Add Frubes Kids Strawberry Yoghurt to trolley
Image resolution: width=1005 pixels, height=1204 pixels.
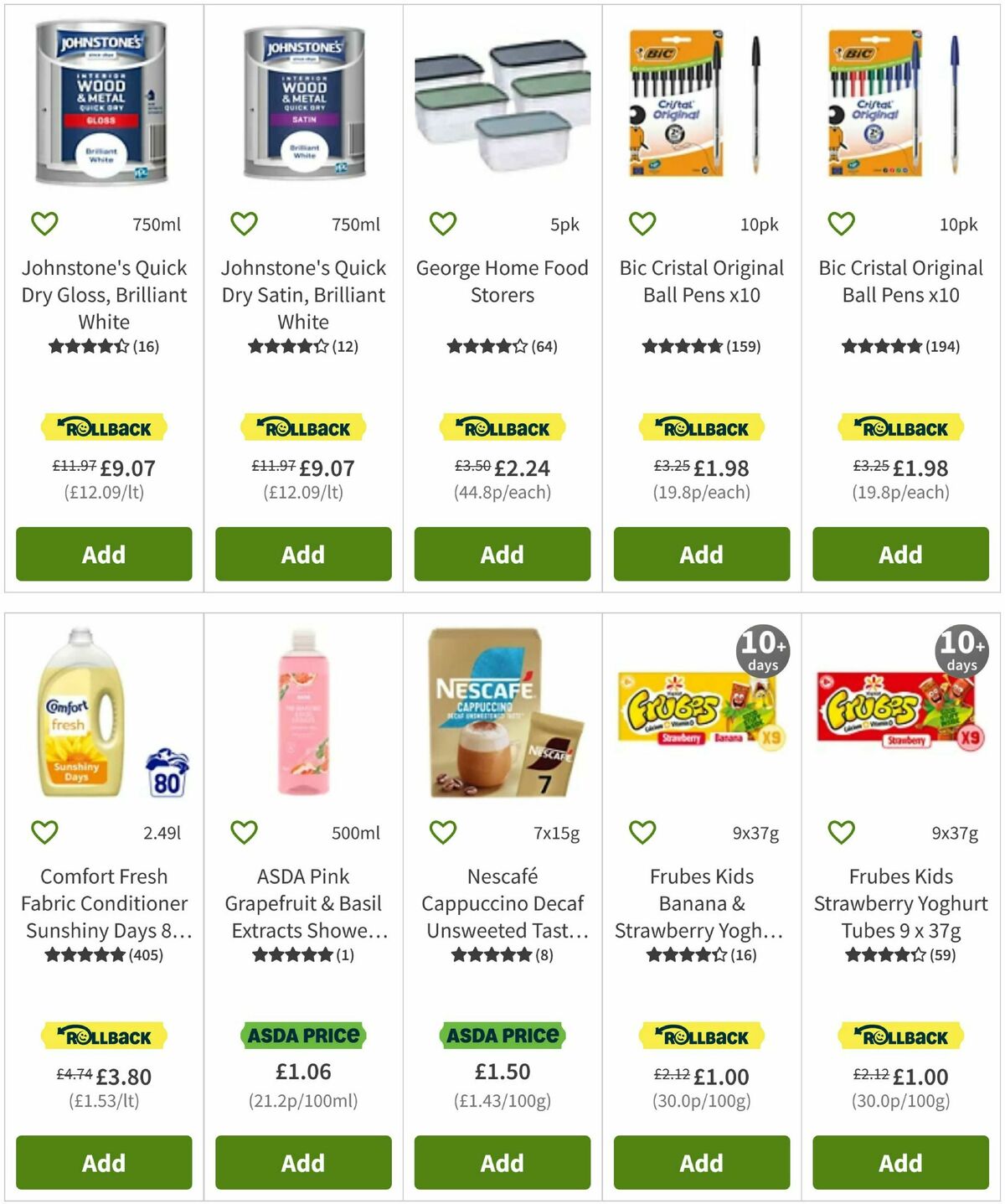coord(899,1163)
